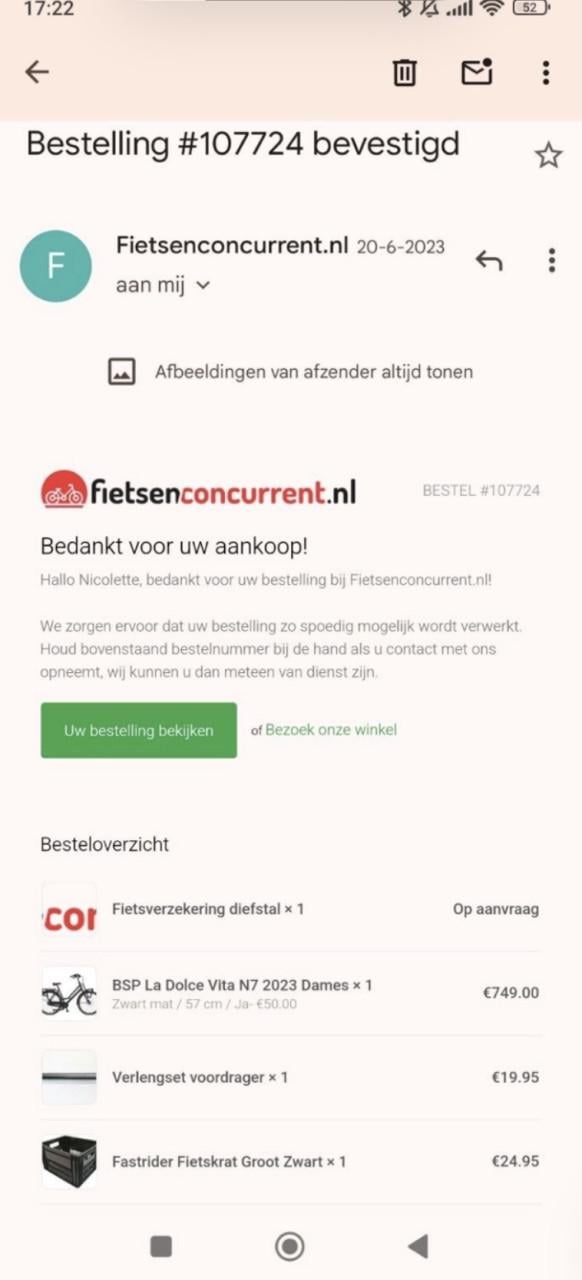The height and width of the screenshot is (1280, 582).
Task: Open the message options menu beside reply
Action: [x=551, y=261]
